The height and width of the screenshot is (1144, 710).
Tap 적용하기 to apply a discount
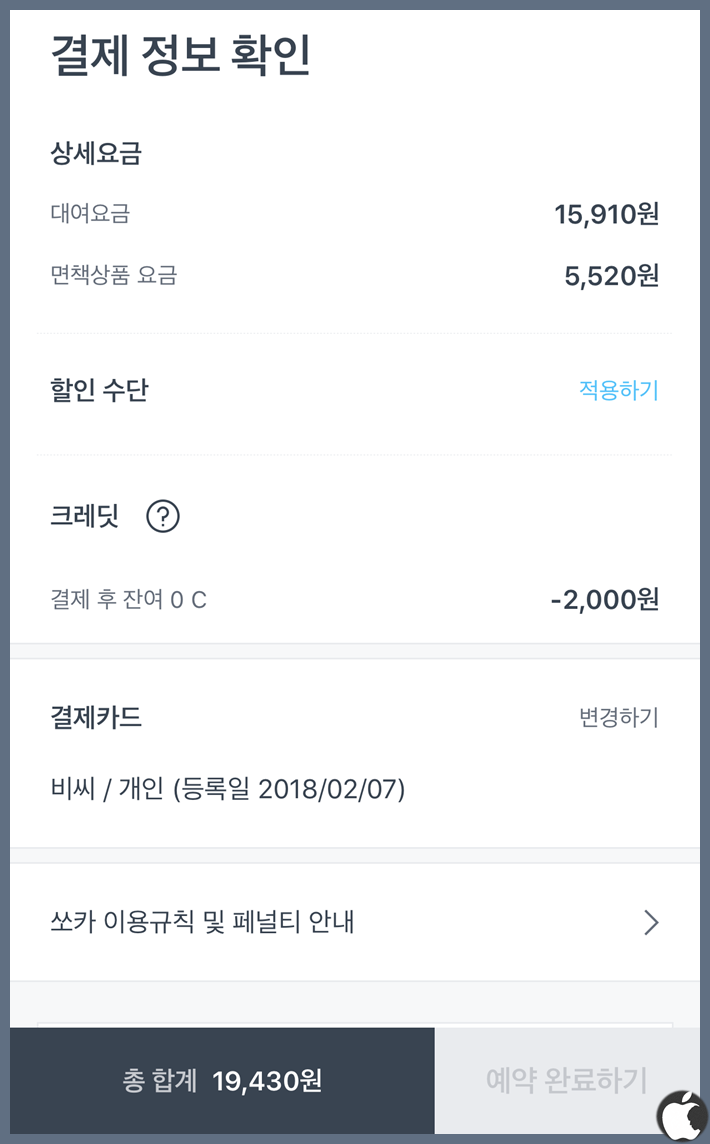(619, 390)
